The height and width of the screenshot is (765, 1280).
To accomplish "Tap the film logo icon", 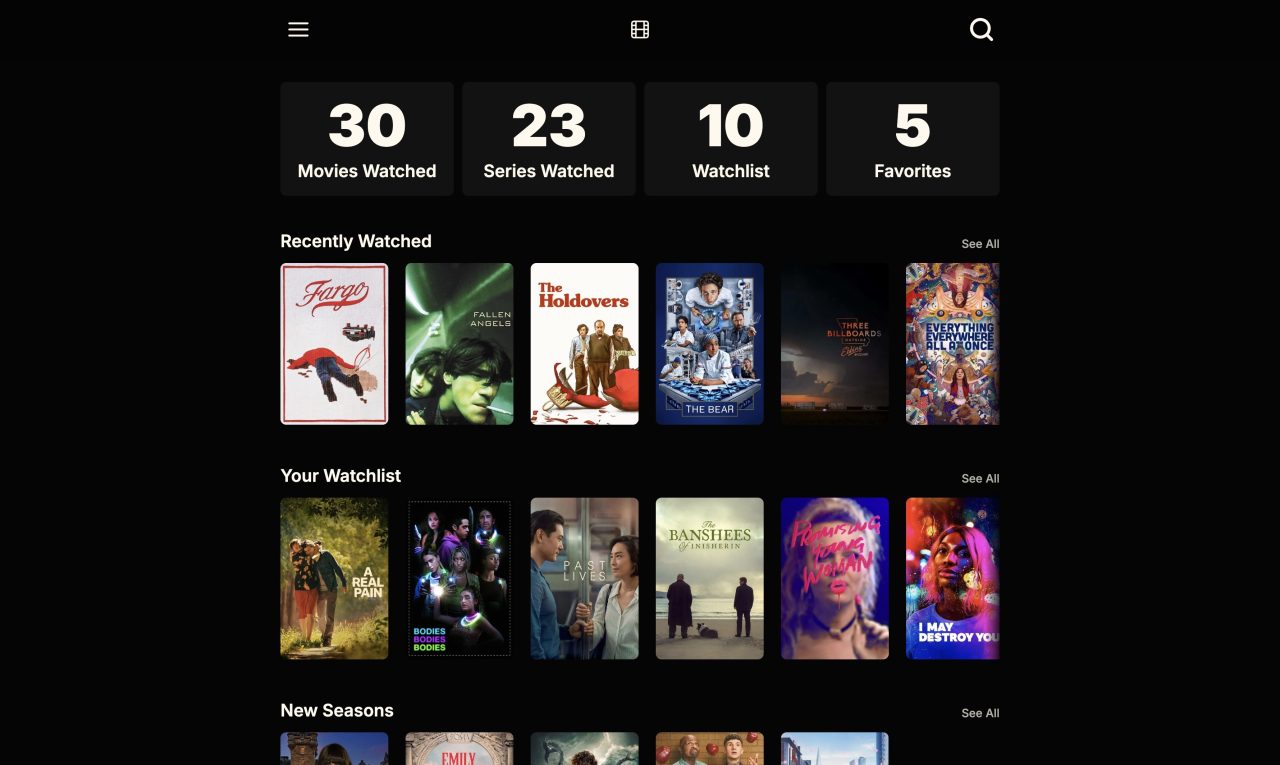I will 640,30.
